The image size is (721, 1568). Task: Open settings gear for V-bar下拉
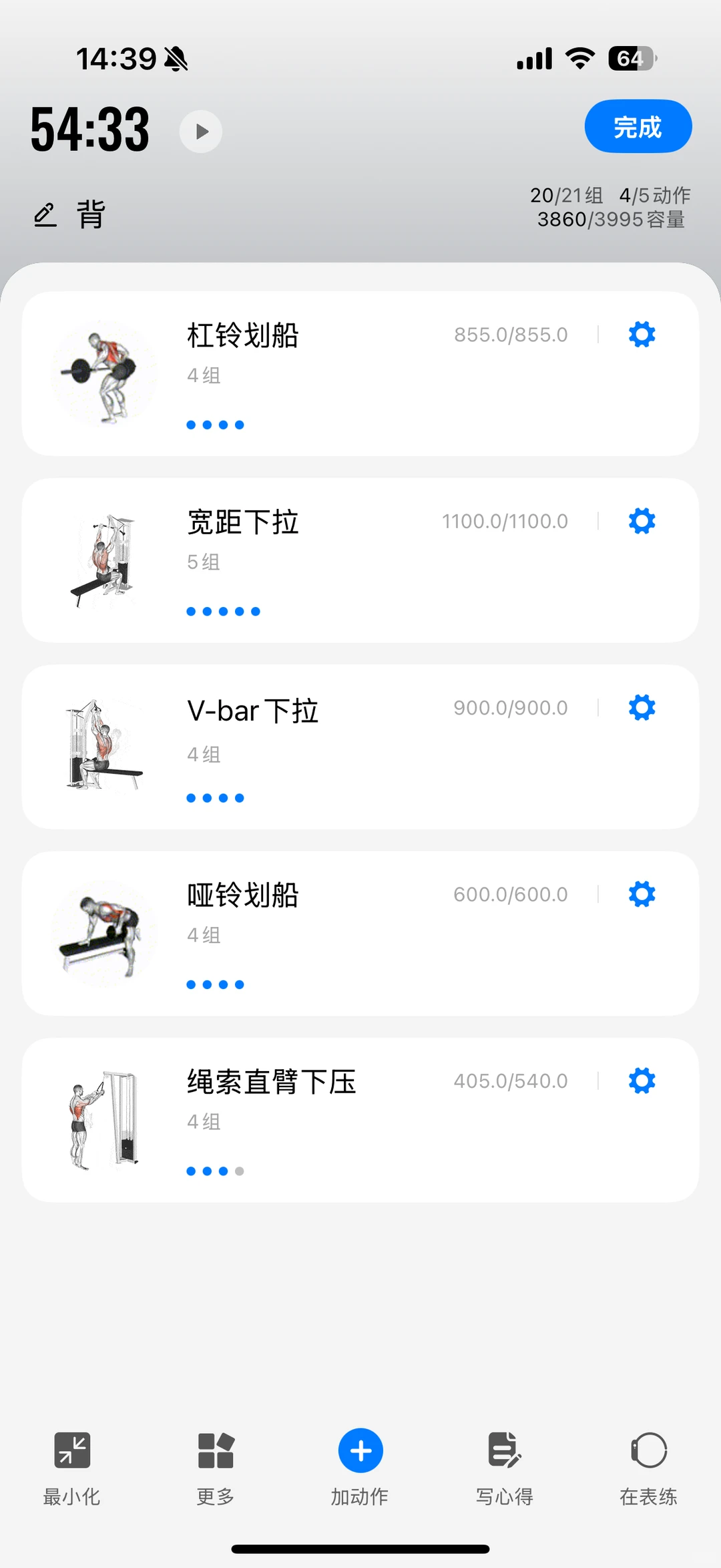click(x=642, y=707)
